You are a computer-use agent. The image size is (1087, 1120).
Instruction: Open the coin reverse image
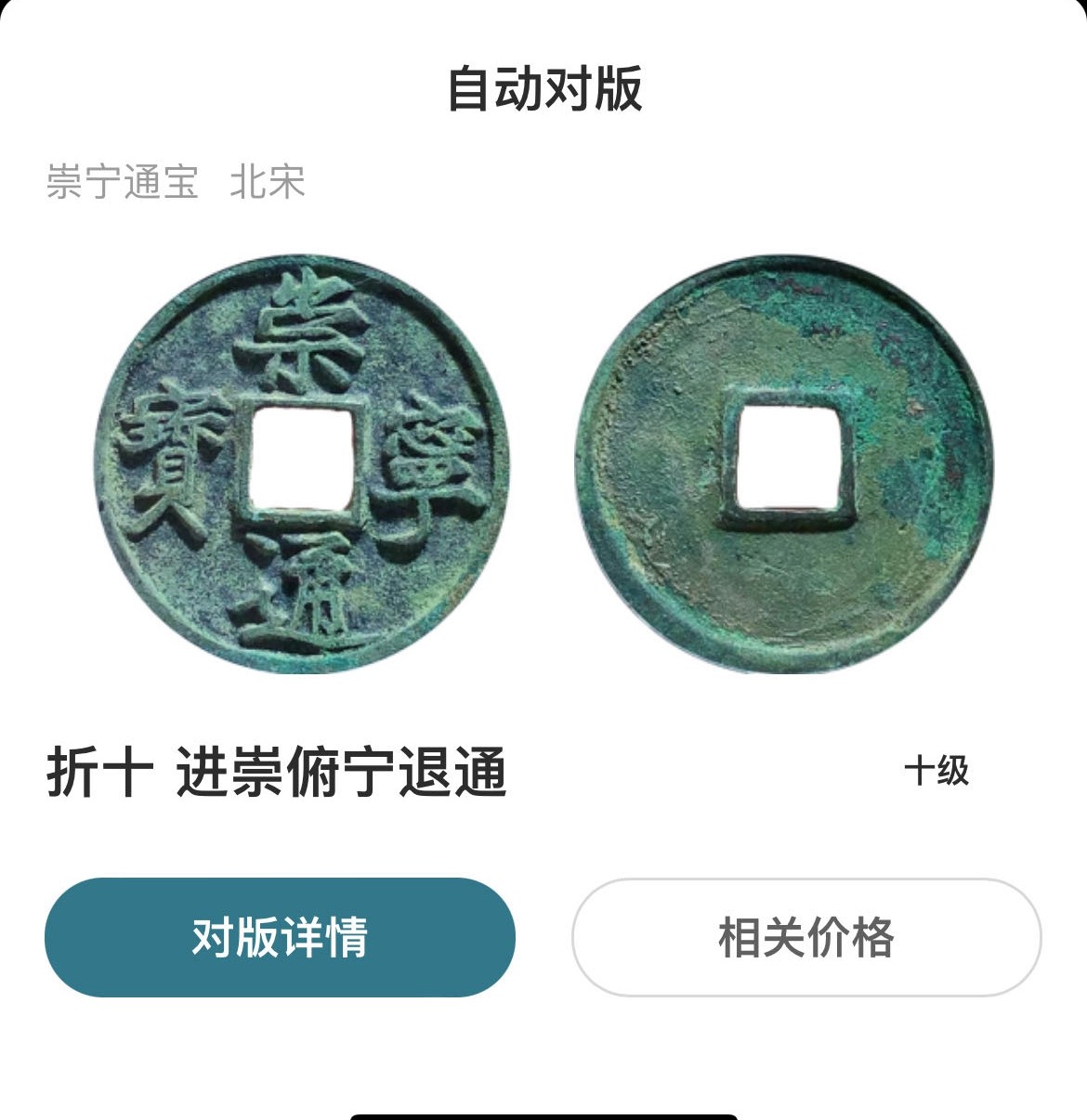(x=785, y=464)
